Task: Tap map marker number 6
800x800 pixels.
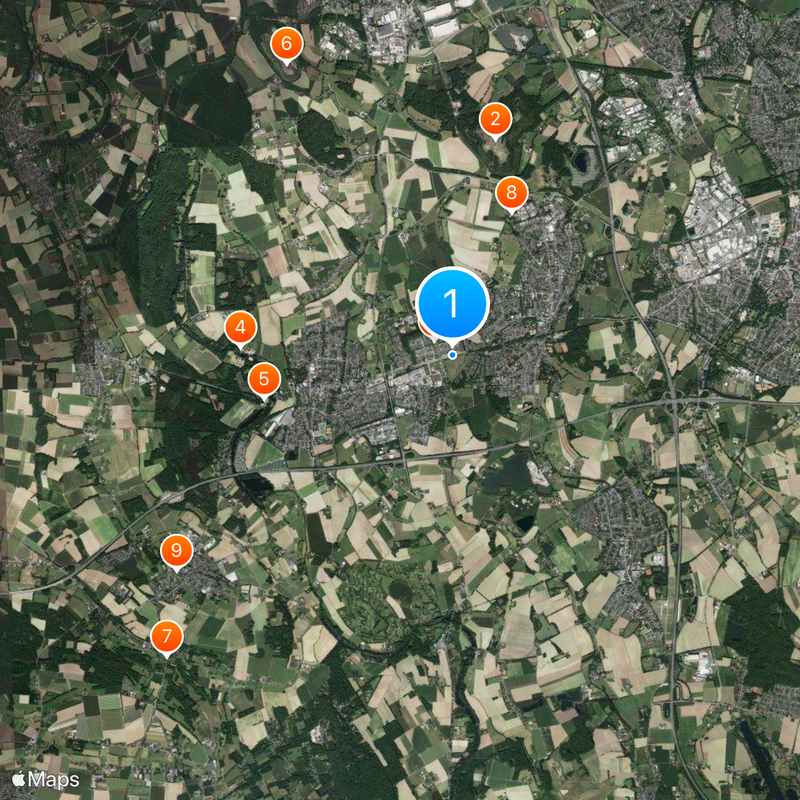Action: point(286,44)
